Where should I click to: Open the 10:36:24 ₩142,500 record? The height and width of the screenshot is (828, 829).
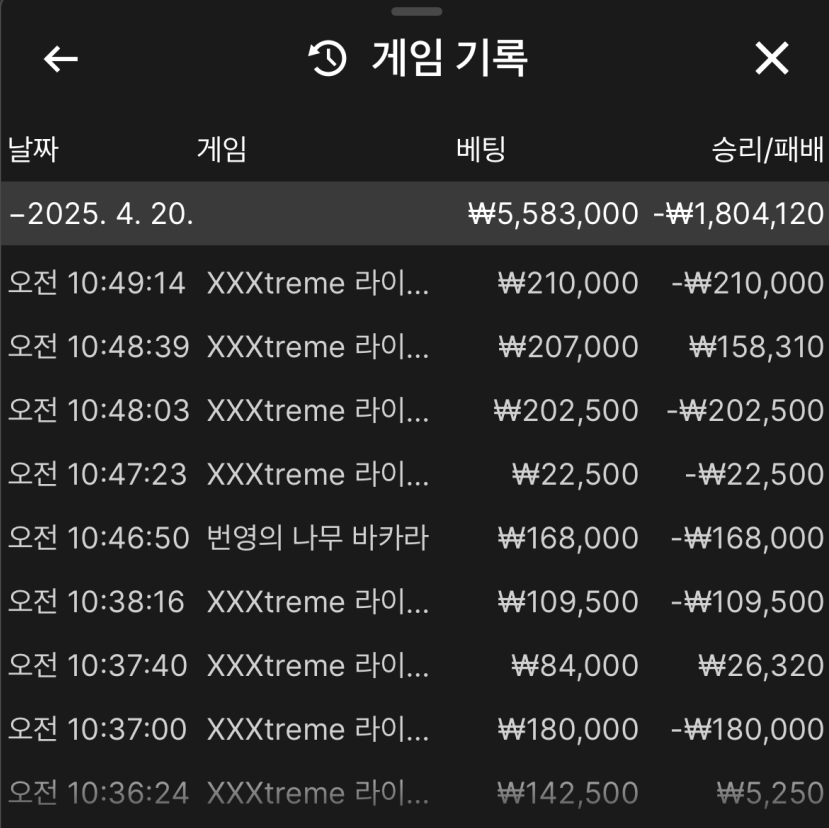(414, 793)
